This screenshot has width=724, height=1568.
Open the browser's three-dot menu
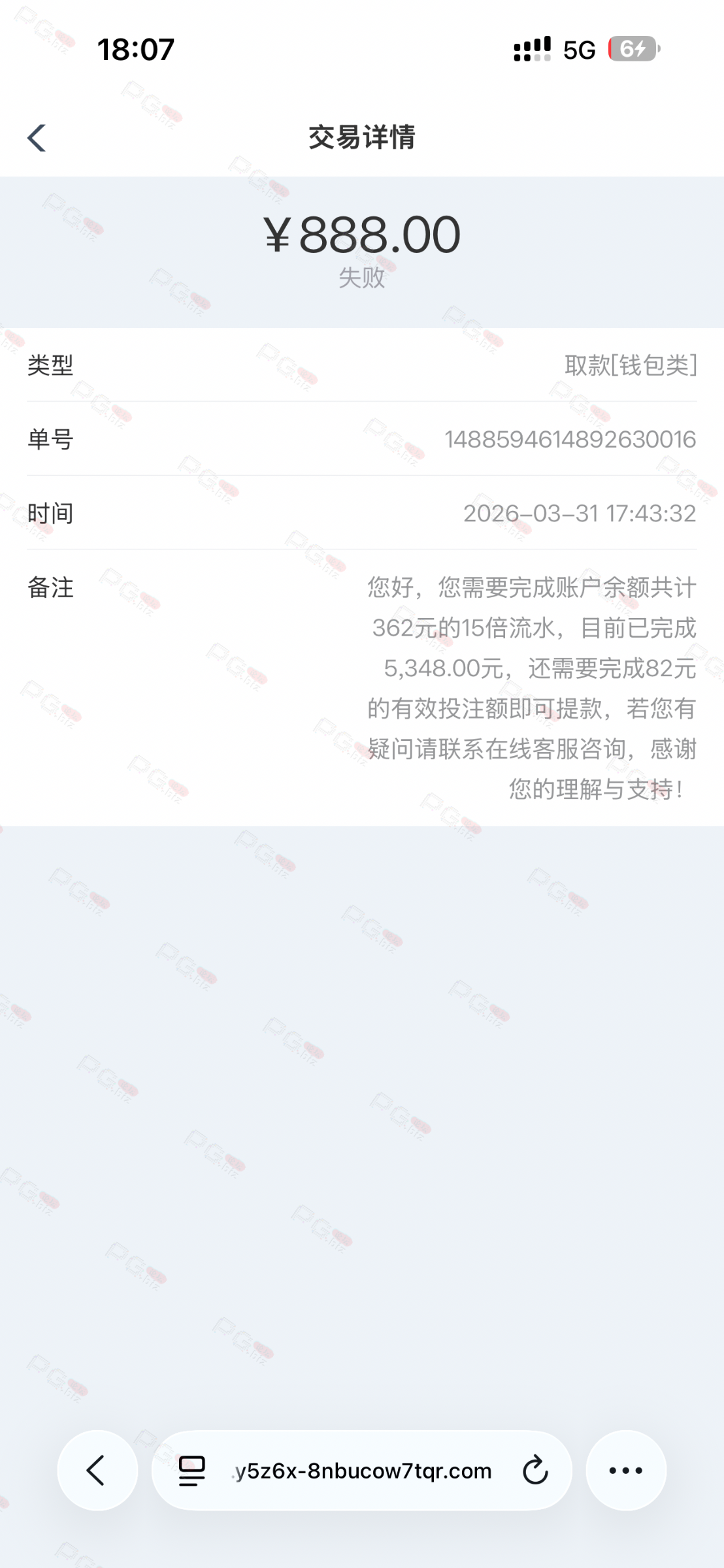625,1471
